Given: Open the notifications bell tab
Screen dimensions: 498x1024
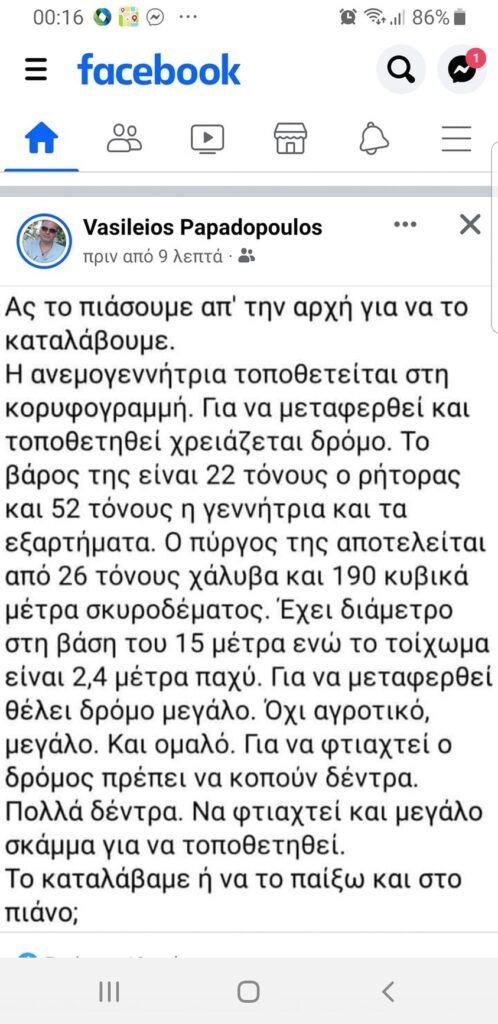Looking at the screenshot, I should pos(374,138).
